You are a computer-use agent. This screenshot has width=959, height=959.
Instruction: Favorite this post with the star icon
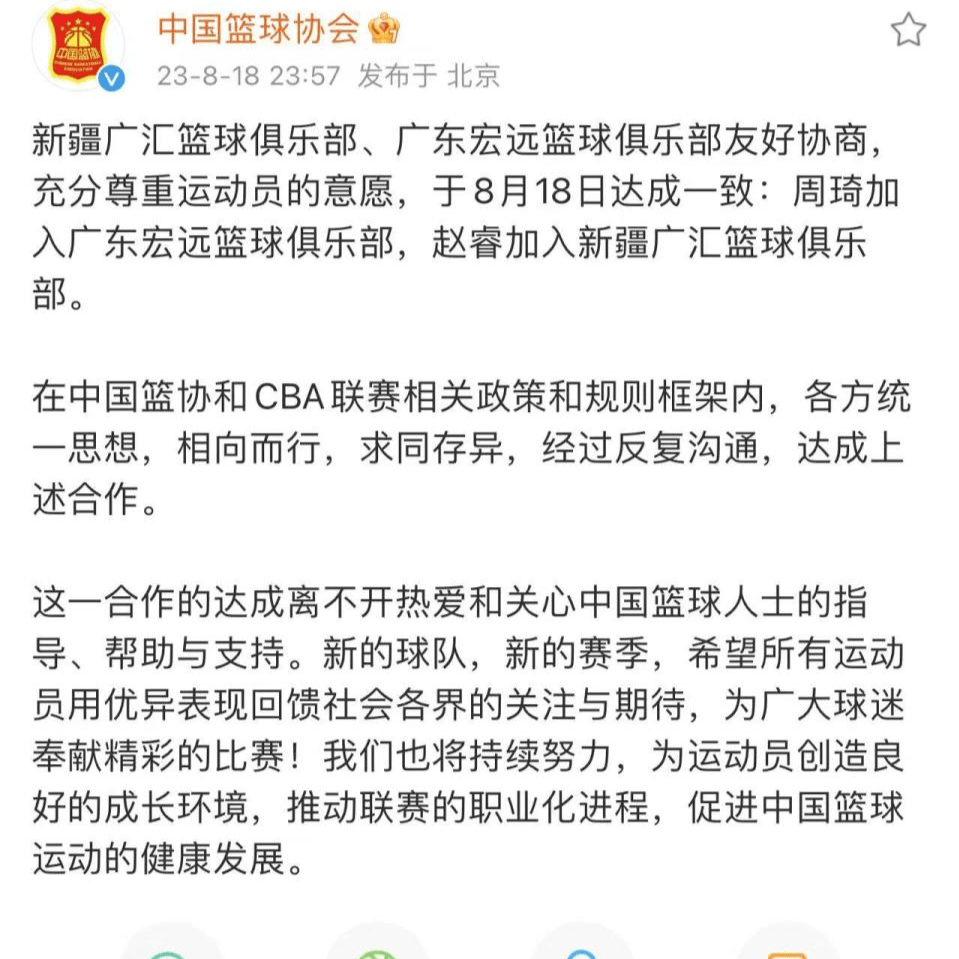point(908,32)
